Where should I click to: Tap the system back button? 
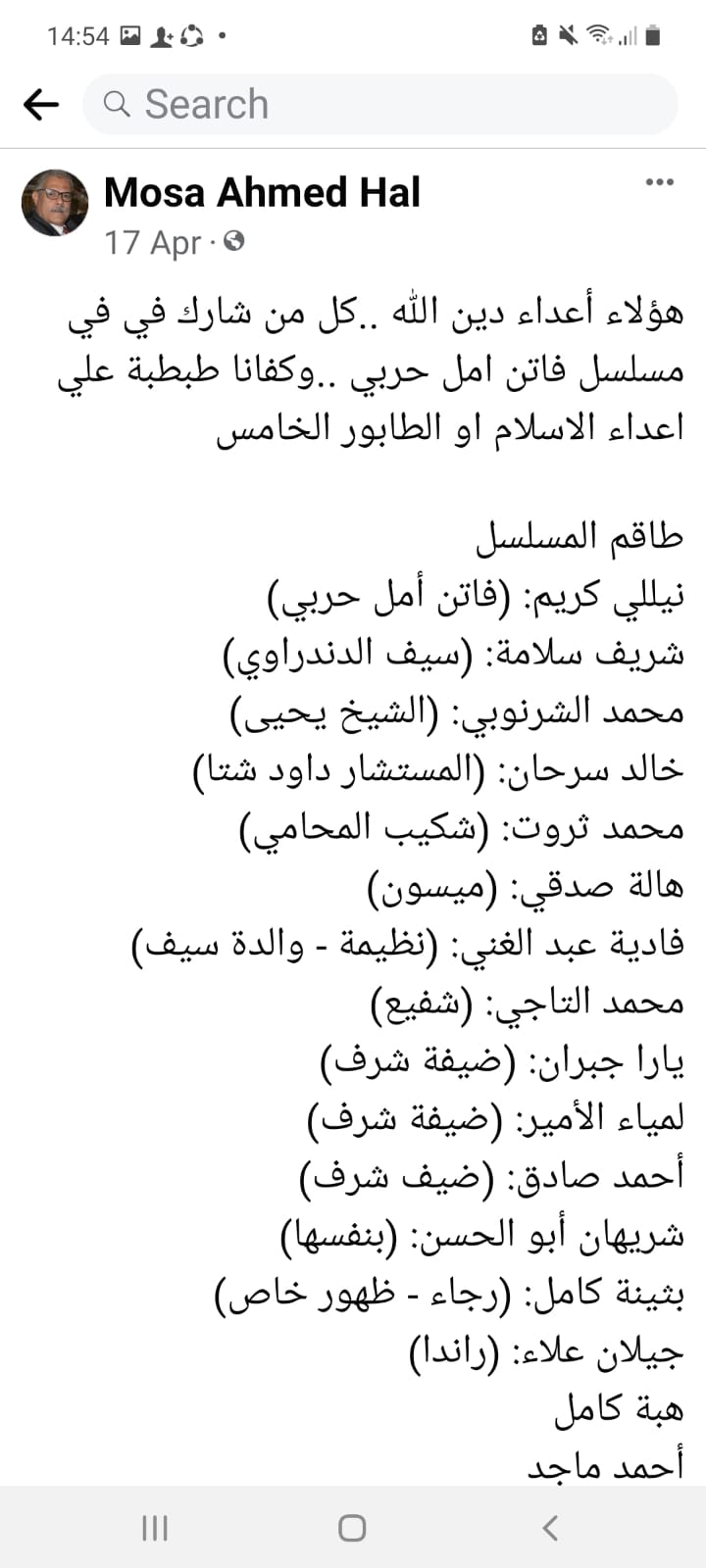coord(550,1527)
